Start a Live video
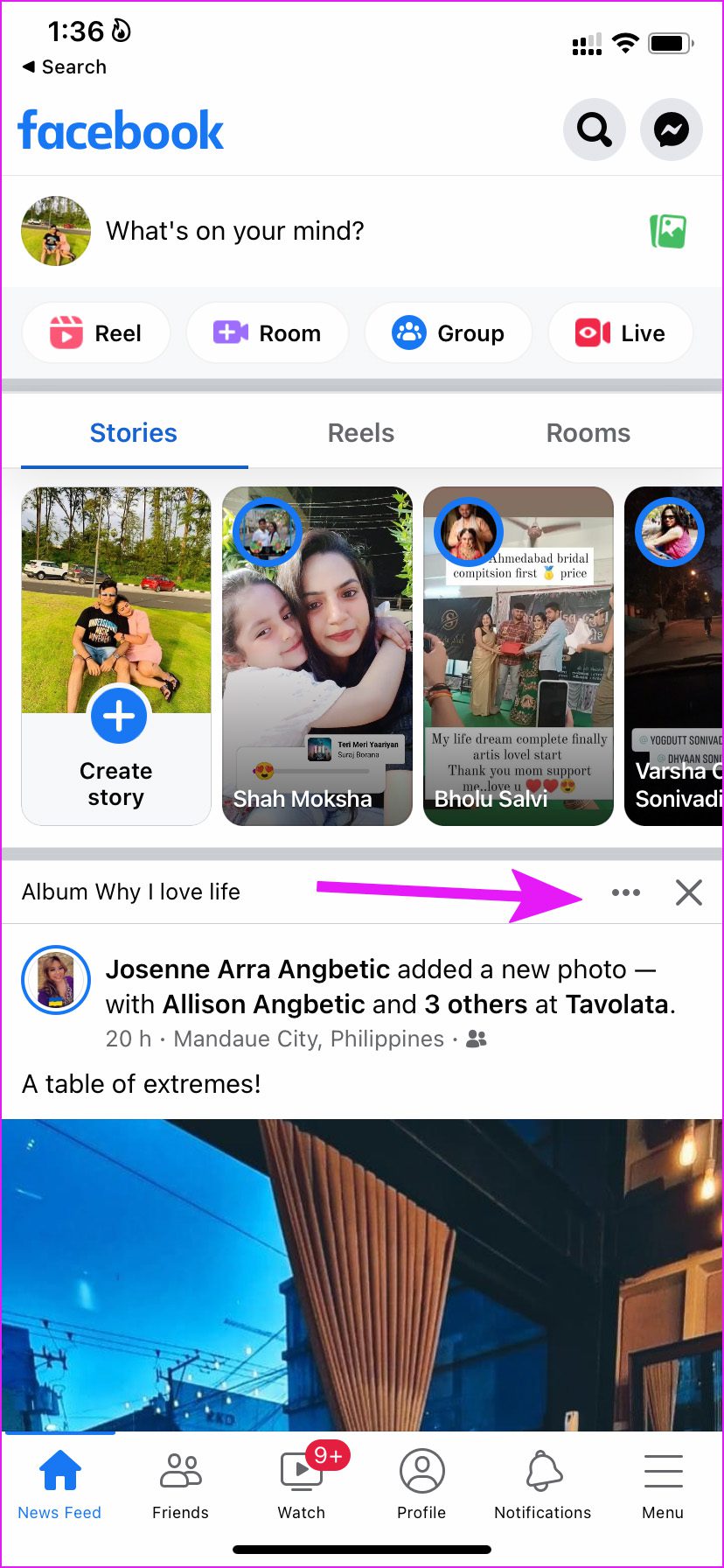 (x=620, y=333)
